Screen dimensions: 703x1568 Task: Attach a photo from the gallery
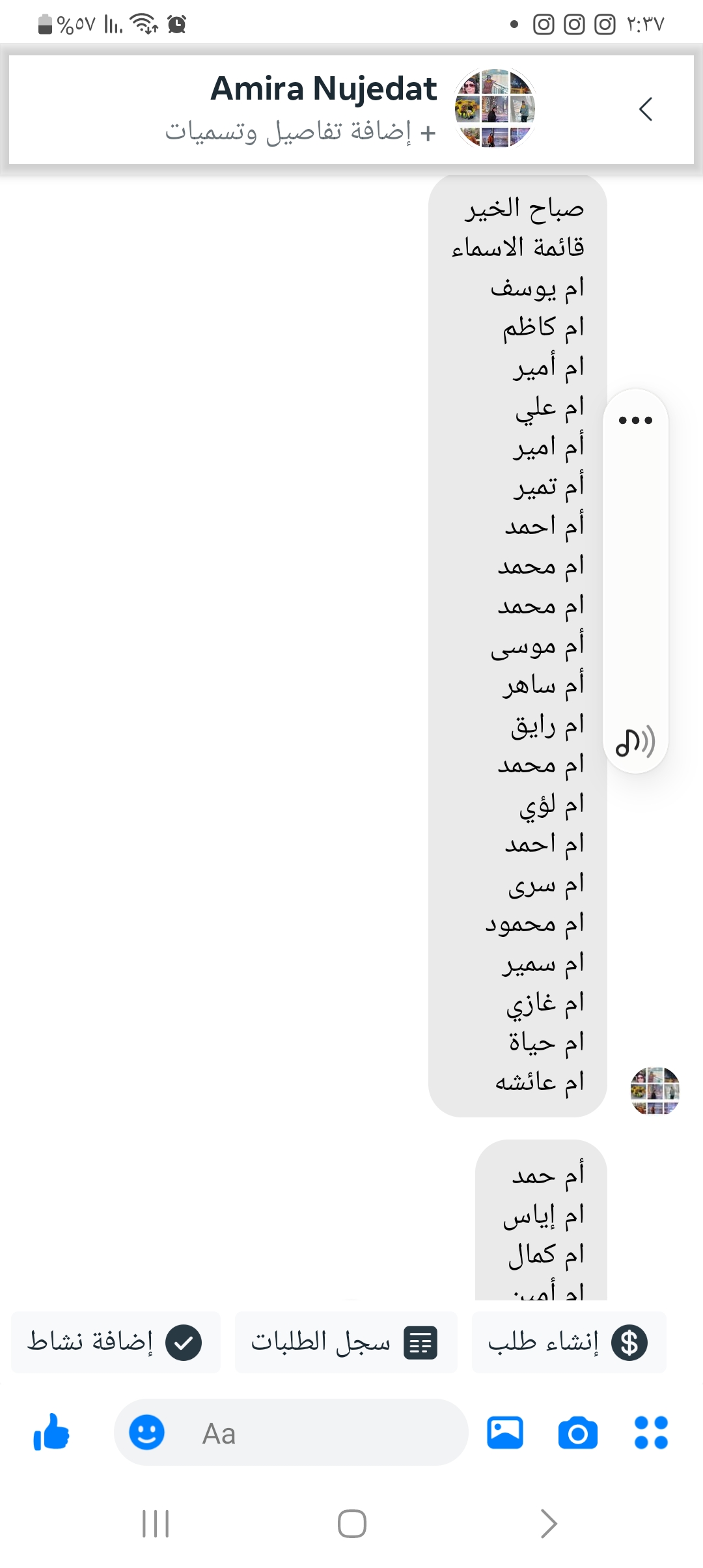pyautogui.click(x=505, y=1433)
